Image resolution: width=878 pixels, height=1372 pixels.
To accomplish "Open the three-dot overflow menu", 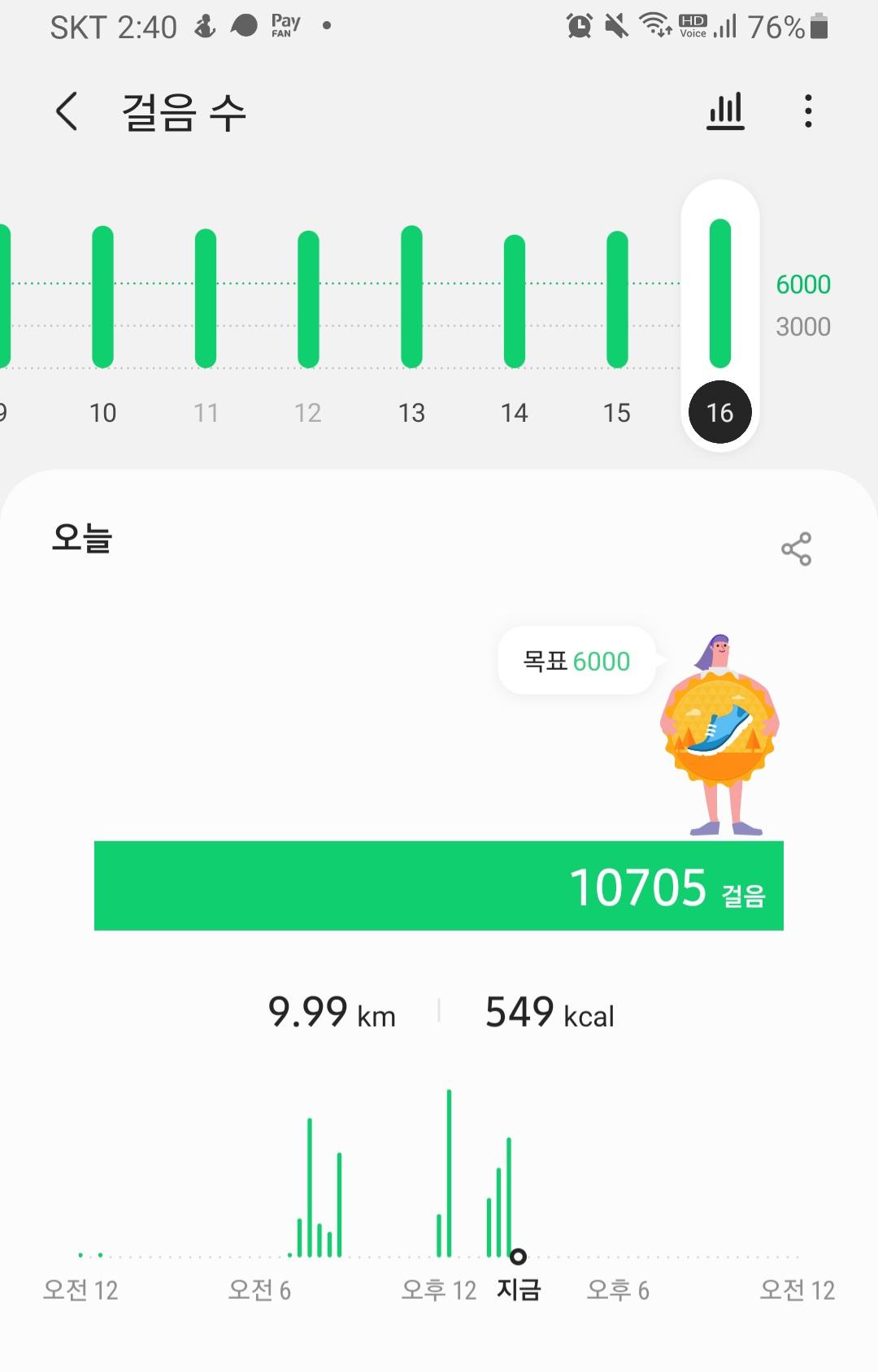I will [x=807, y=111].
